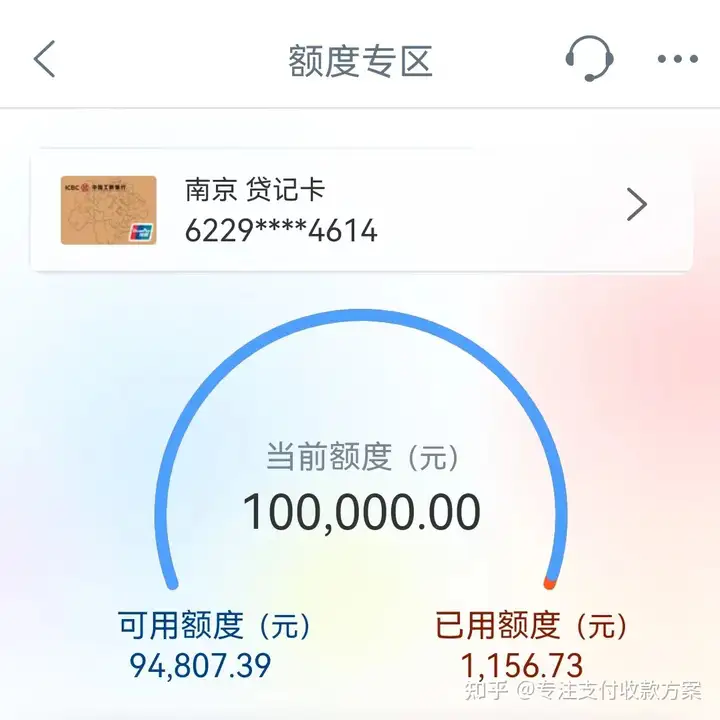This screenshot has height=720, width=720.
Task: Go back using the top-left arrow
Action: tap(45, 60)
